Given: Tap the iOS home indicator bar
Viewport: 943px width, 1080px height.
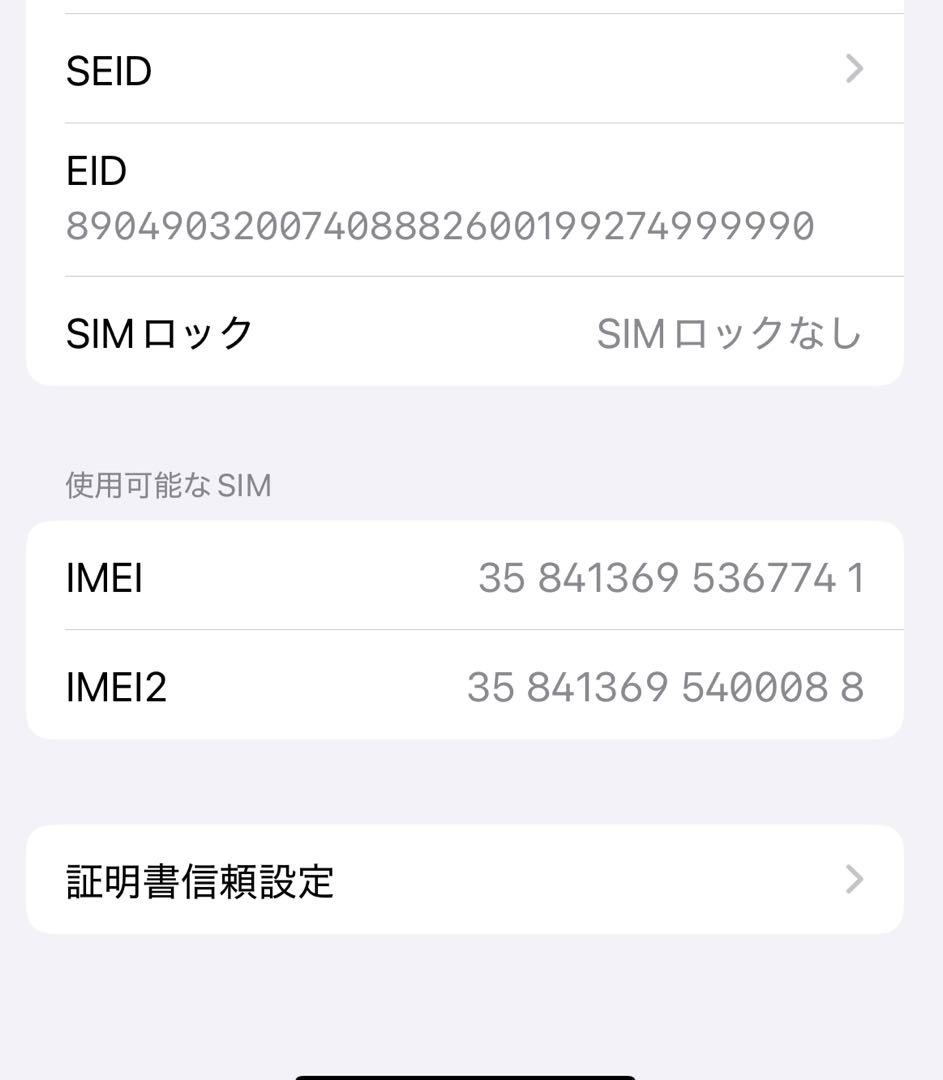Looking at the screenshot, I should (x=471, y=1075).
